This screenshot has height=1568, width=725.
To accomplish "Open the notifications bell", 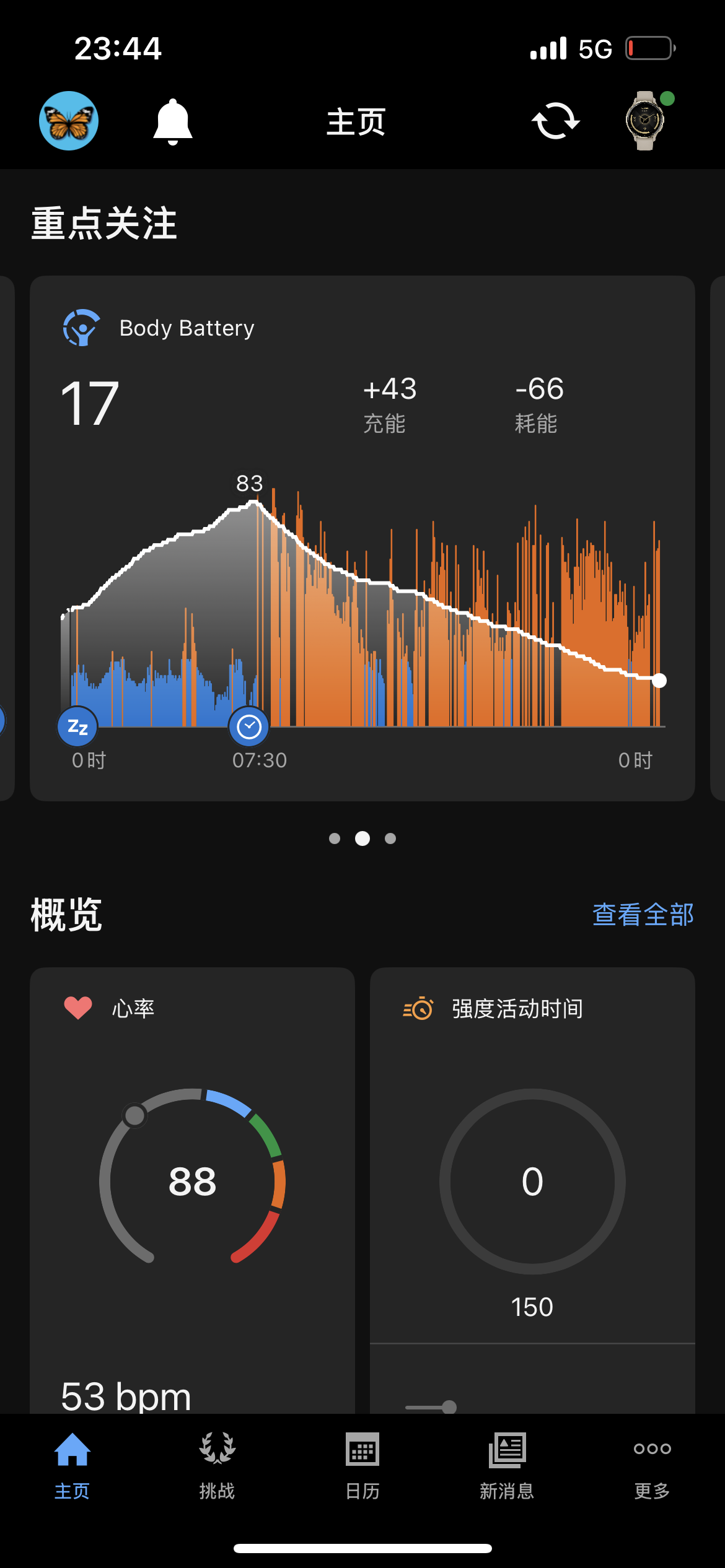I will pos(173,121).
